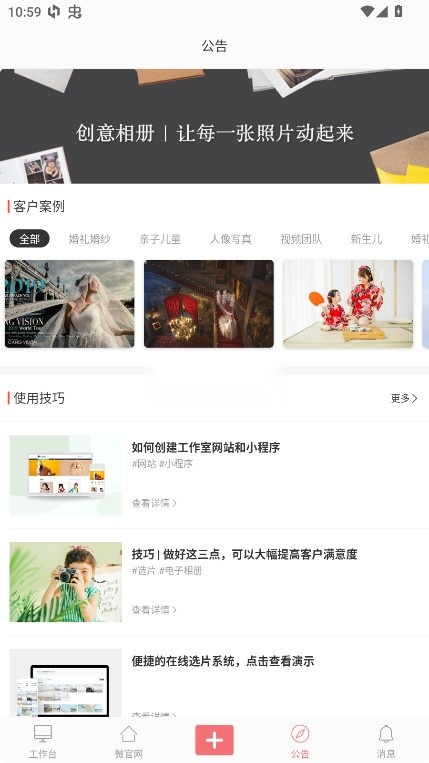Switch to the 消息 tab
The height and width of the screenshot is (763, 429).
pyautogui.click(x=386, y=742)
